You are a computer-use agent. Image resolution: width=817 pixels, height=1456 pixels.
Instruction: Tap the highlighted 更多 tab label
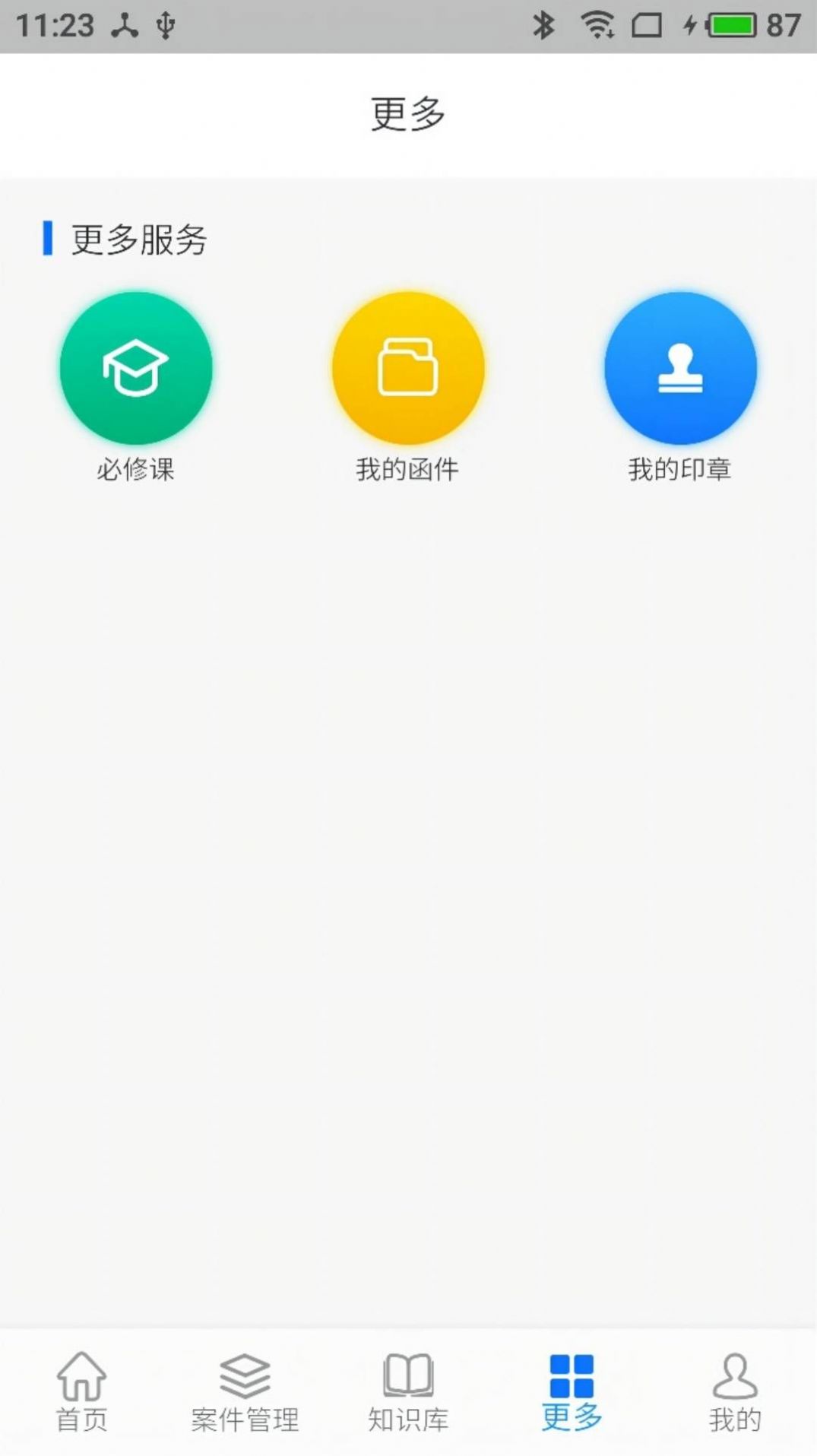pos(572,1416)
